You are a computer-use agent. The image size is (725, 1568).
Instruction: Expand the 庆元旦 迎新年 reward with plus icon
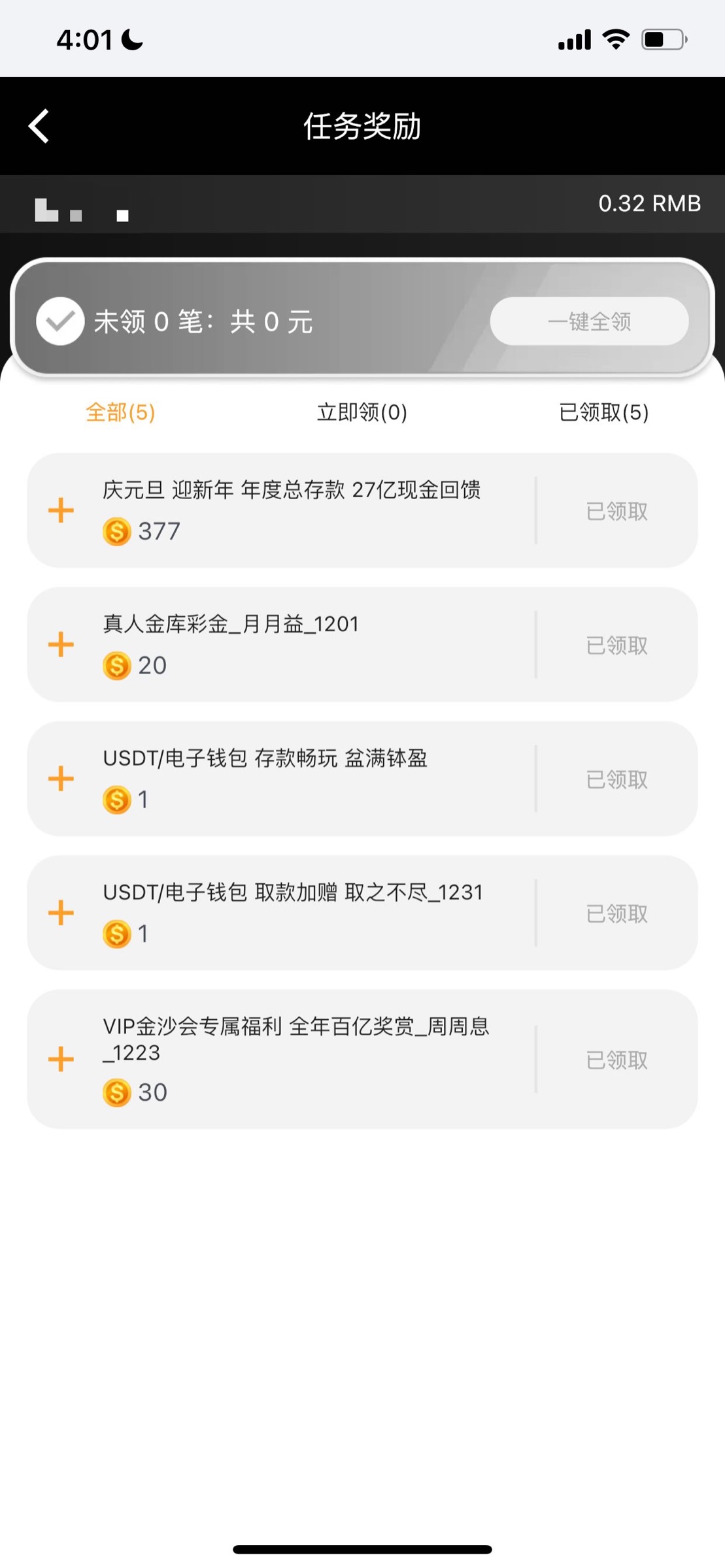click(x=61, y=510)
